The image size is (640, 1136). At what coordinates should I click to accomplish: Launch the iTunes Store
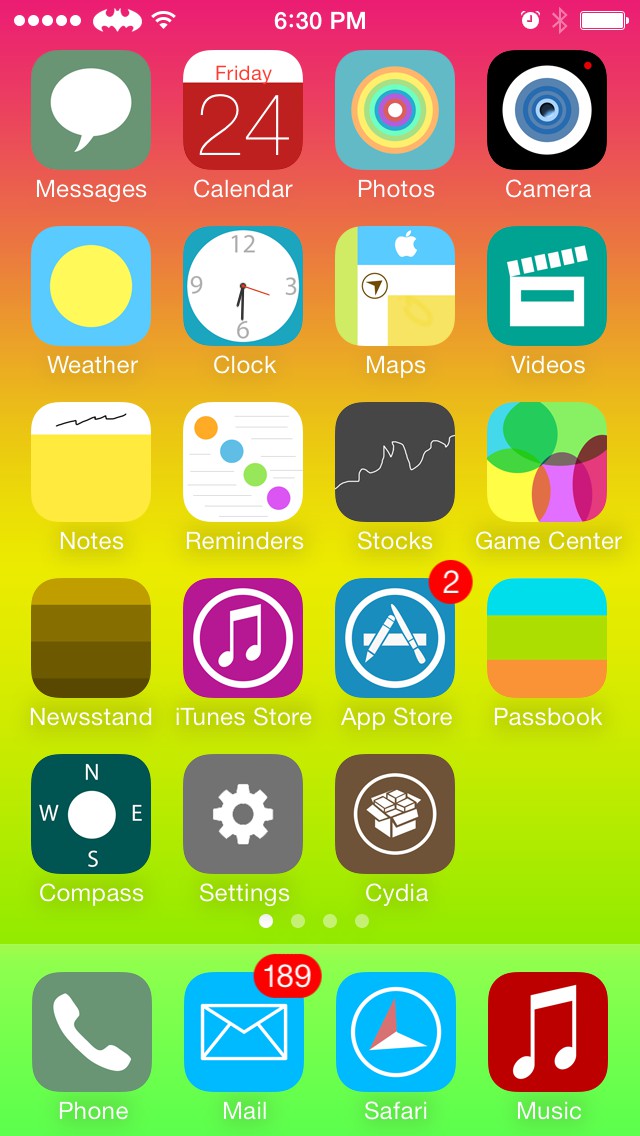click(243, 638)
